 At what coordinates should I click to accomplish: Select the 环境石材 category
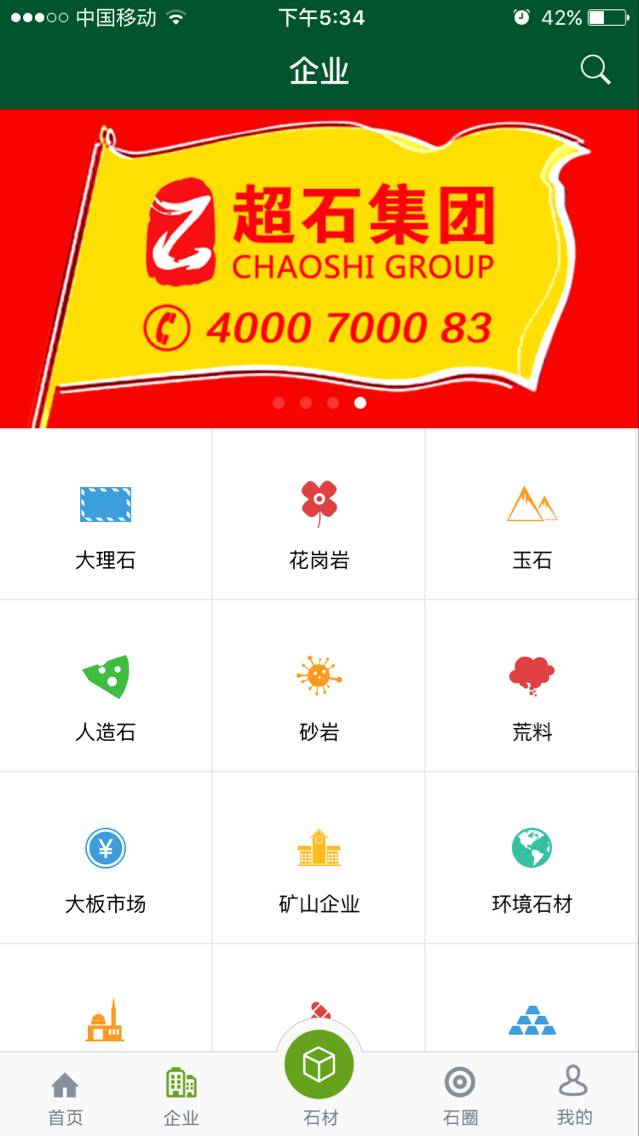(532, 860)
